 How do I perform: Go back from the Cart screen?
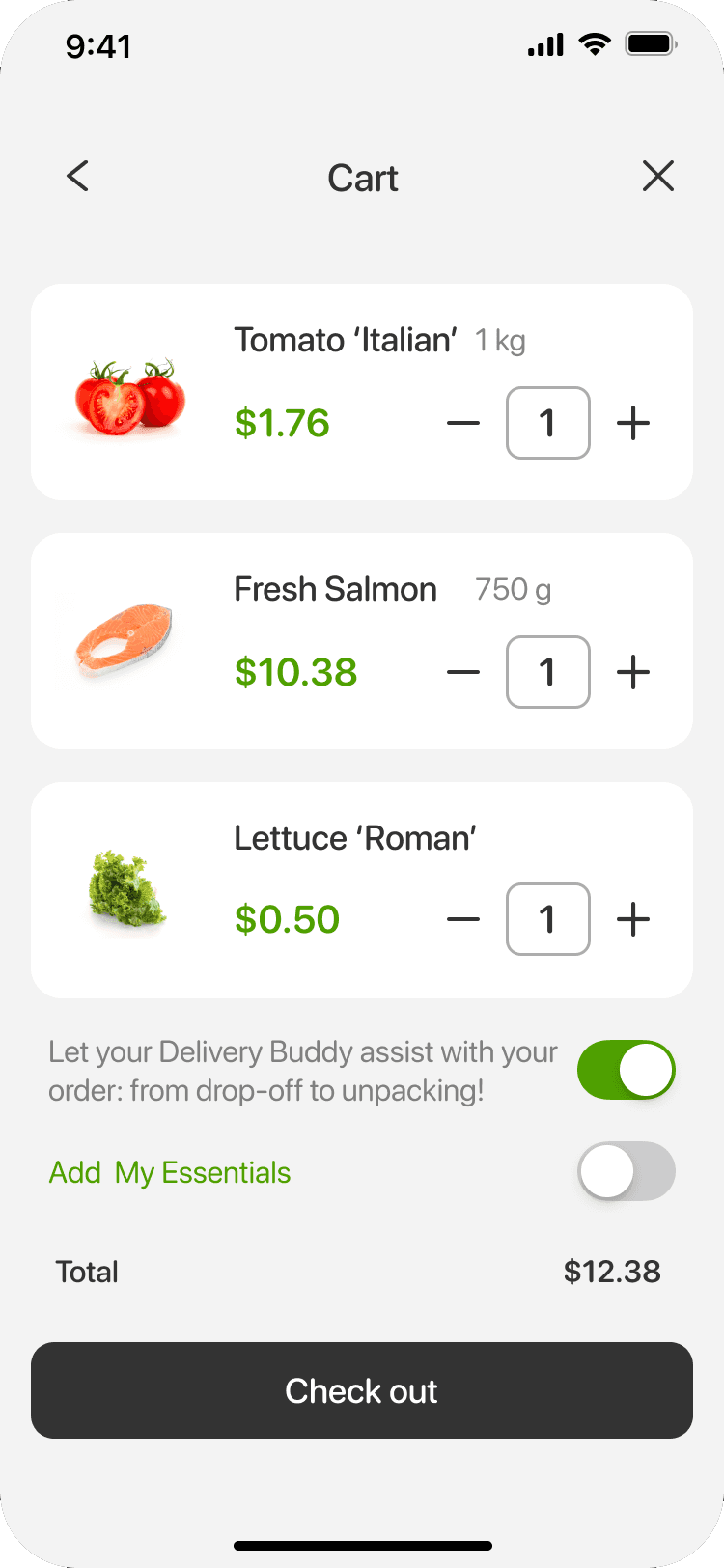[78, 176]
